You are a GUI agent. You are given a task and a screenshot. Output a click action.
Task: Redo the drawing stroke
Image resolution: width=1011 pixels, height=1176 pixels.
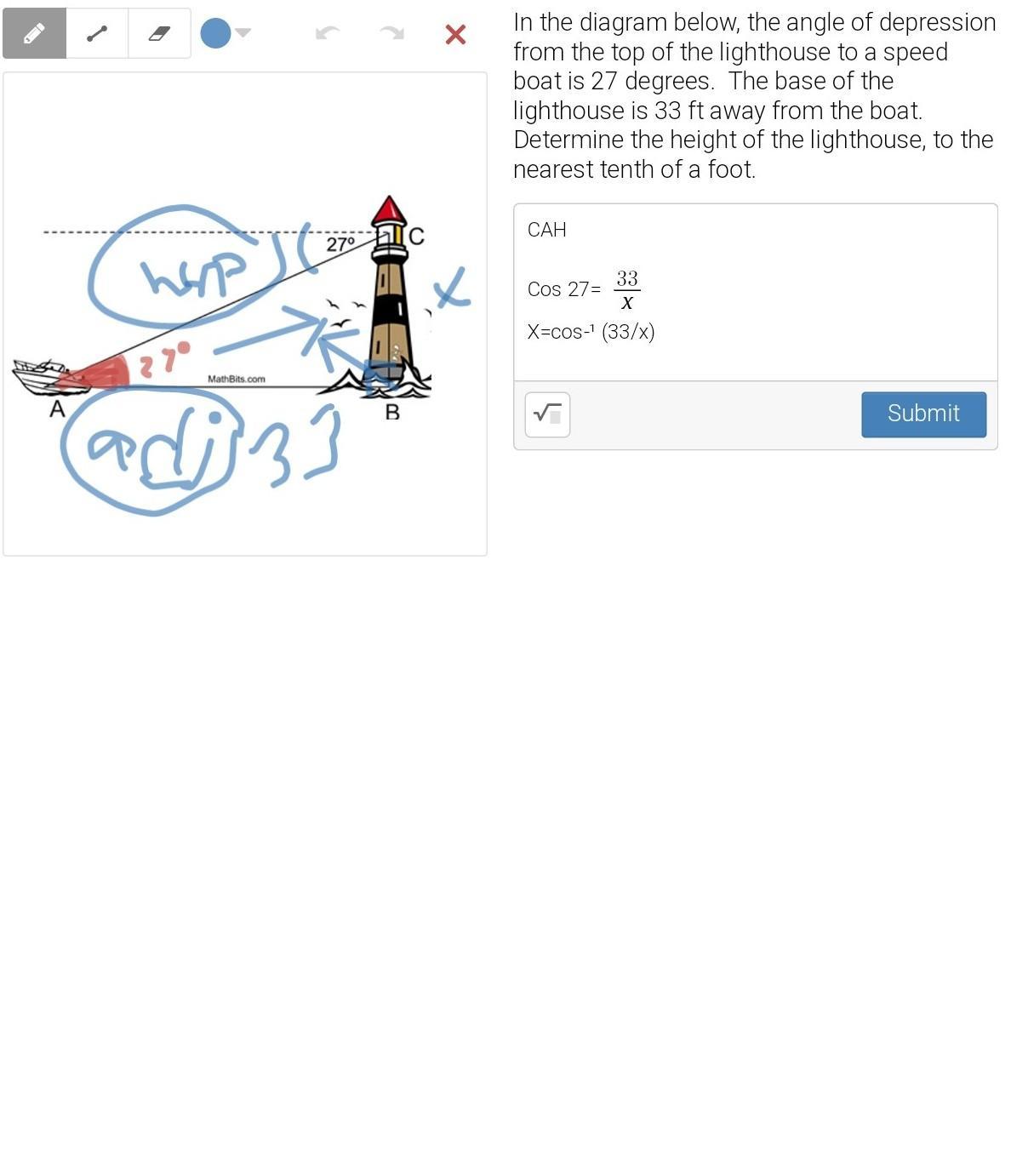(x=391, y=33)
